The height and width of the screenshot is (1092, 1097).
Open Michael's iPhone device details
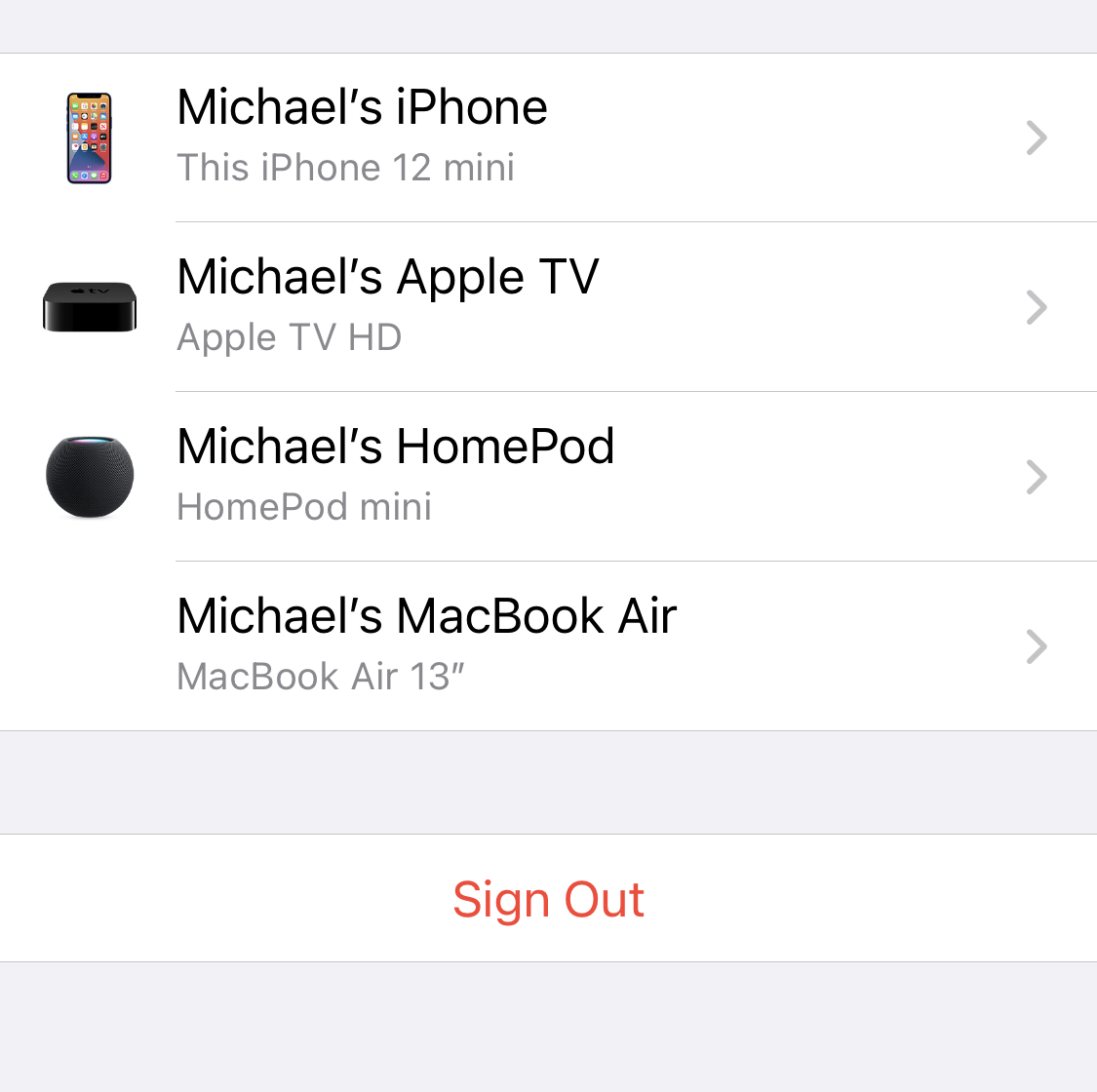546,137
